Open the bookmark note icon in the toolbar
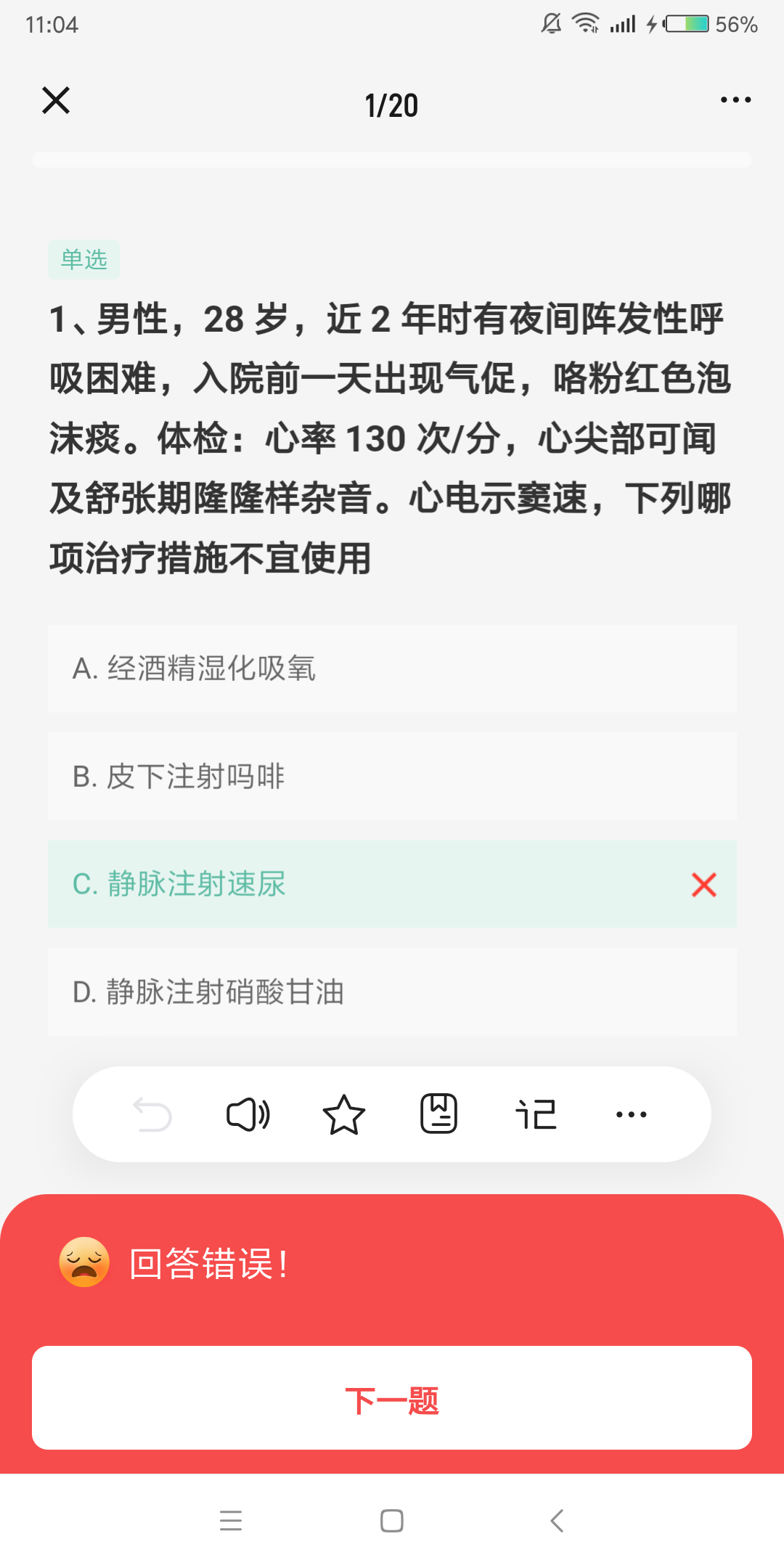This screenshot has width=784, height=1568. pos(439,1114)
